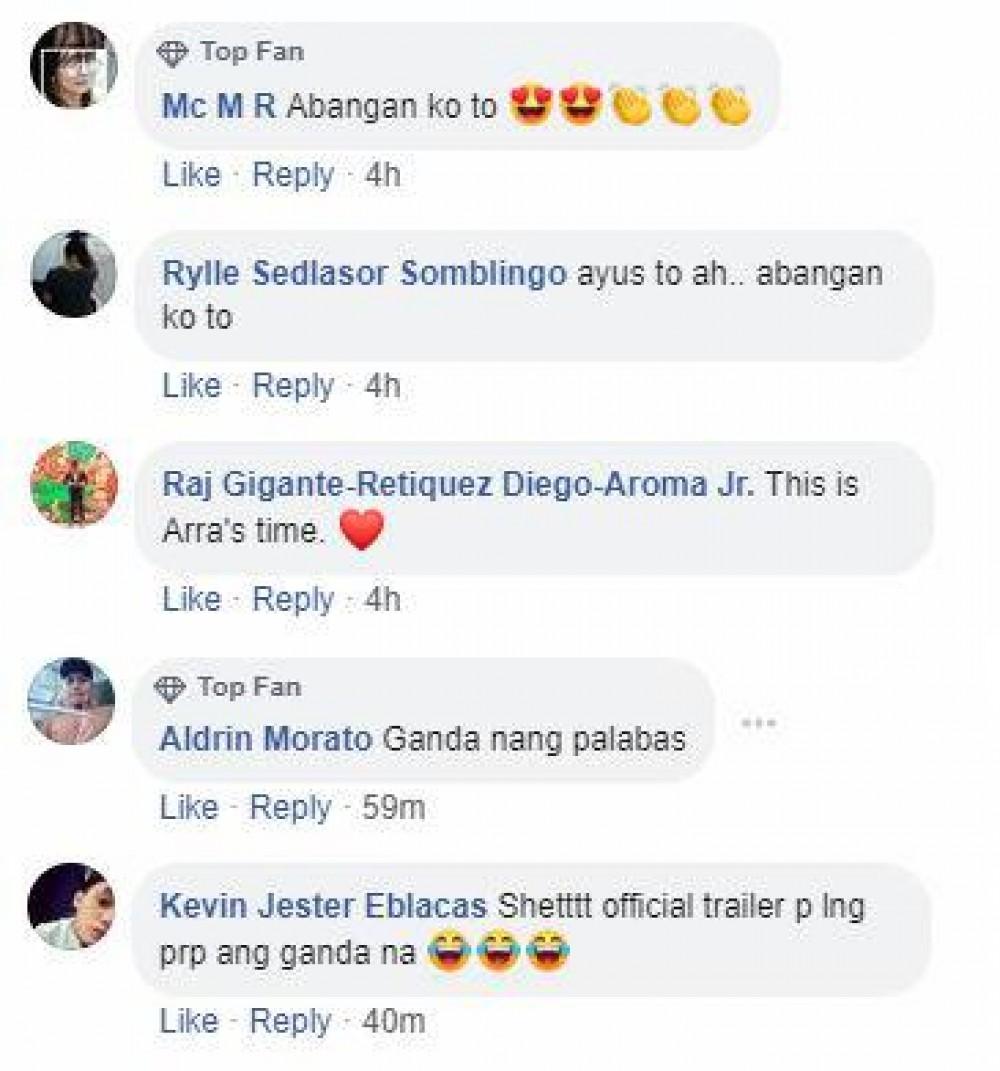Open Mc M R's profile name
Viewport: 1000px width, 1071px height.
(x=218, y=107)
